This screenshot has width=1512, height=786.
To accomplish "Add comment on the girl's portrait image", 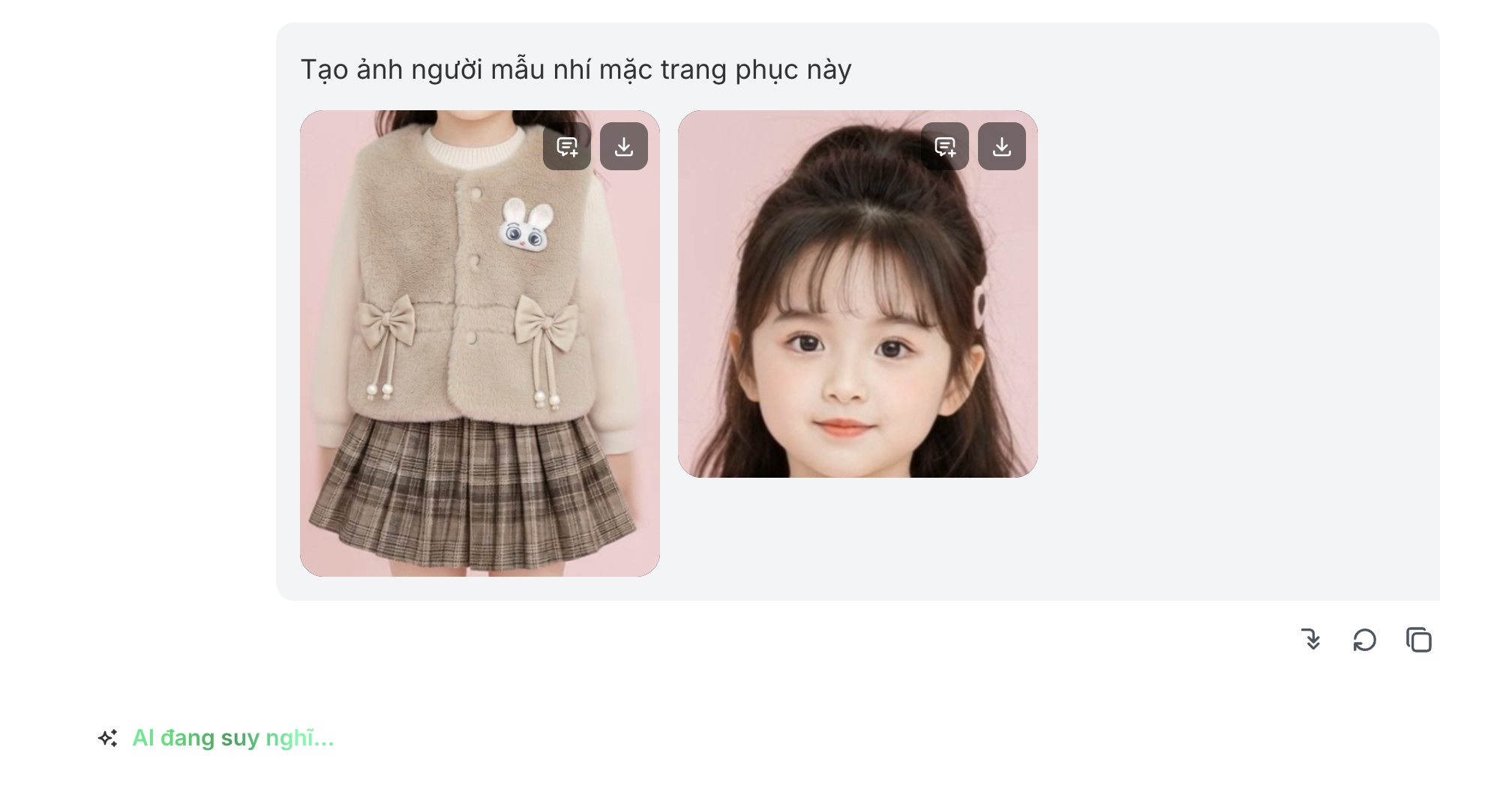I will (945, 146).
